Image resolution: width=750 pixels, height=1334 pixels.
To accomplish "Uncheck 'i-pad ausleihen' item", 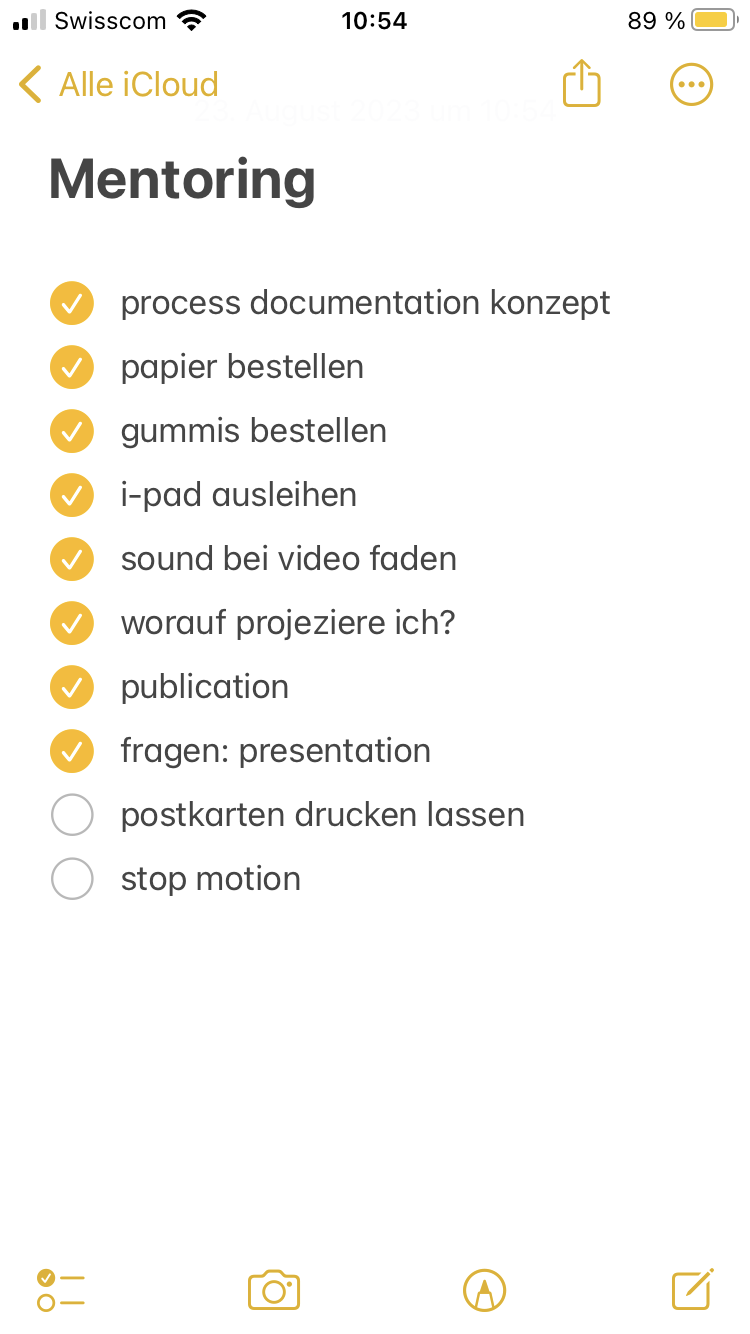I will point(72,496).
